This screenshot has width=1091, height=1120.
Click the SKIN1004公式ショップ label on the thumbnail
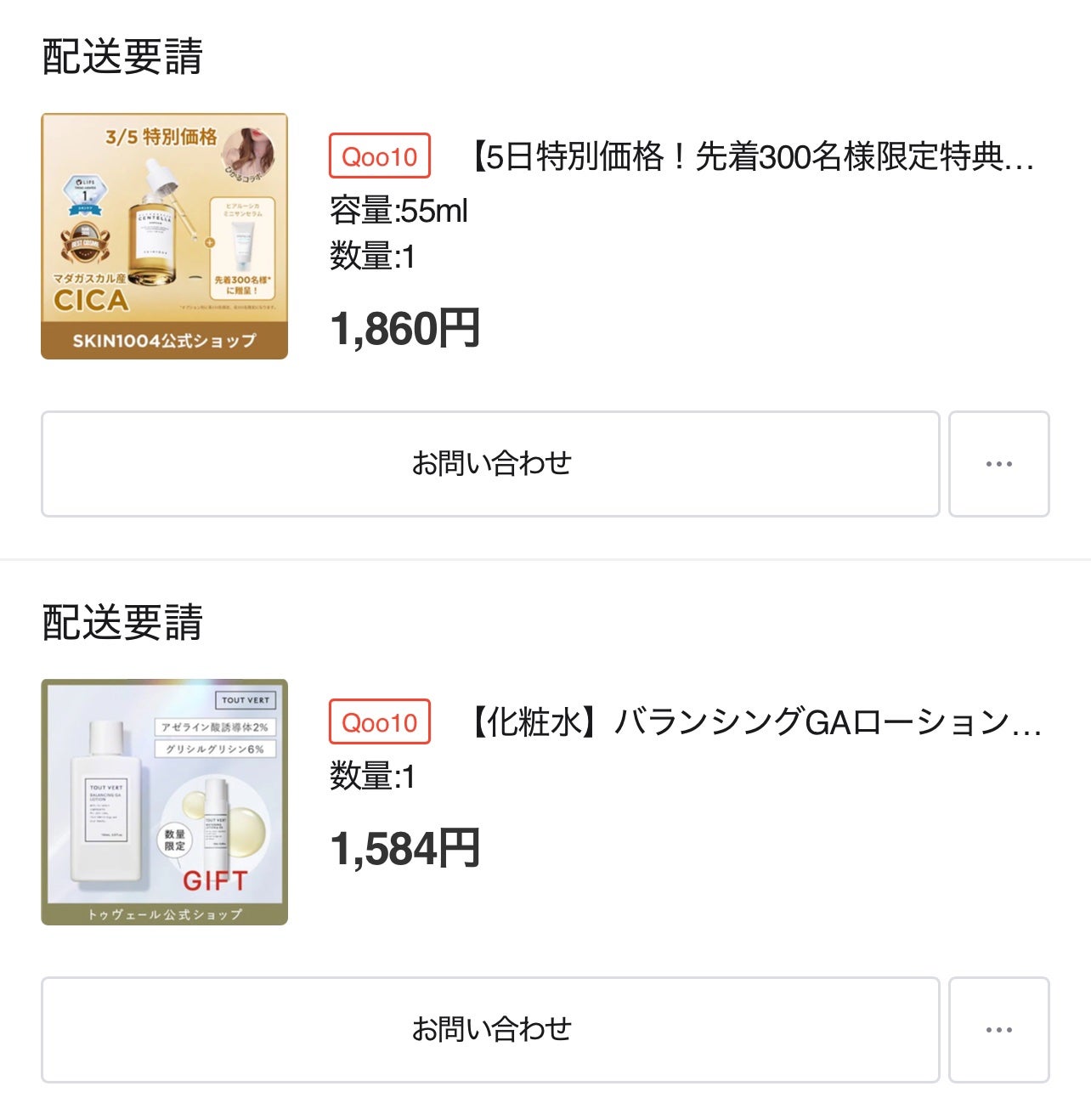tap(164, 340)
